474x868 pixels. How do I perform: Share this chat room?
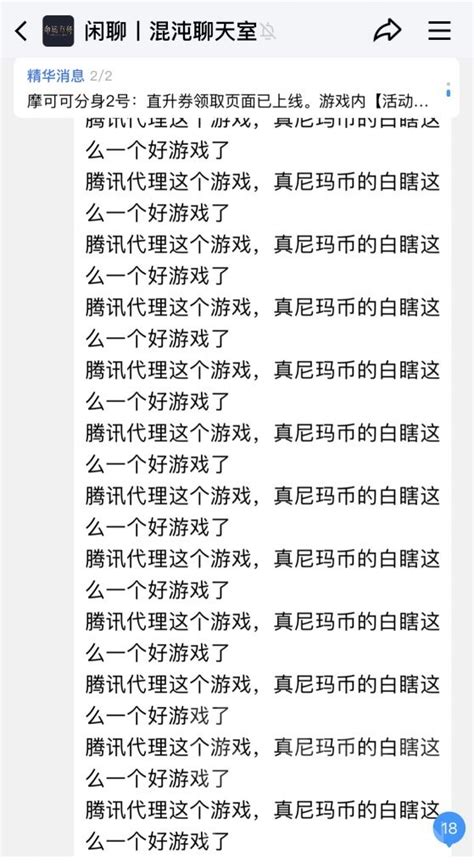coord(387,30)
